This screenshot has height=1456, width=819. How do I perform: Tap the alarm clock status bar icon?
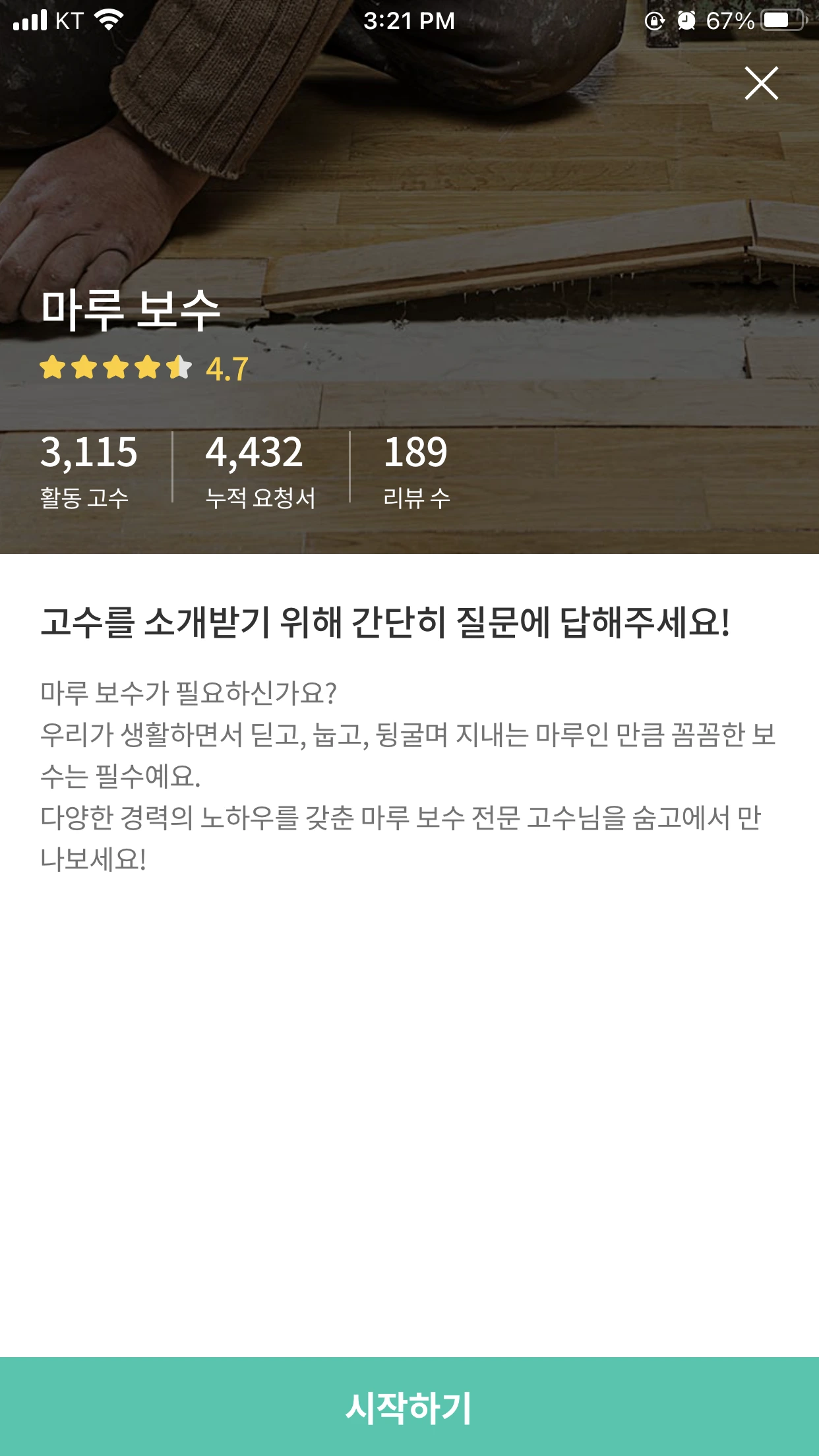point(688,20)
